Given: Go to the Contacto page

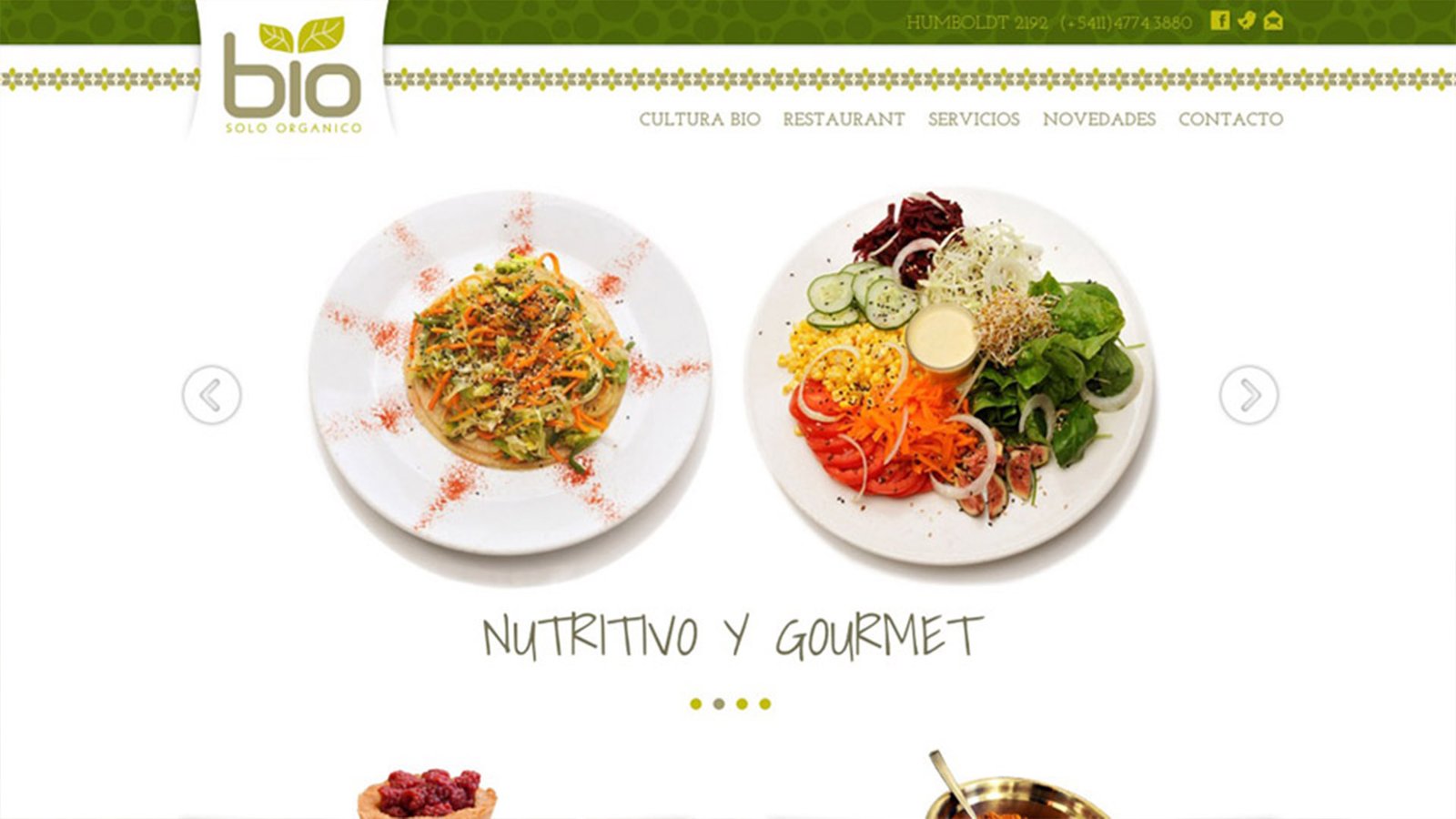Looking at the screenshot, I should coord(1230,119).
